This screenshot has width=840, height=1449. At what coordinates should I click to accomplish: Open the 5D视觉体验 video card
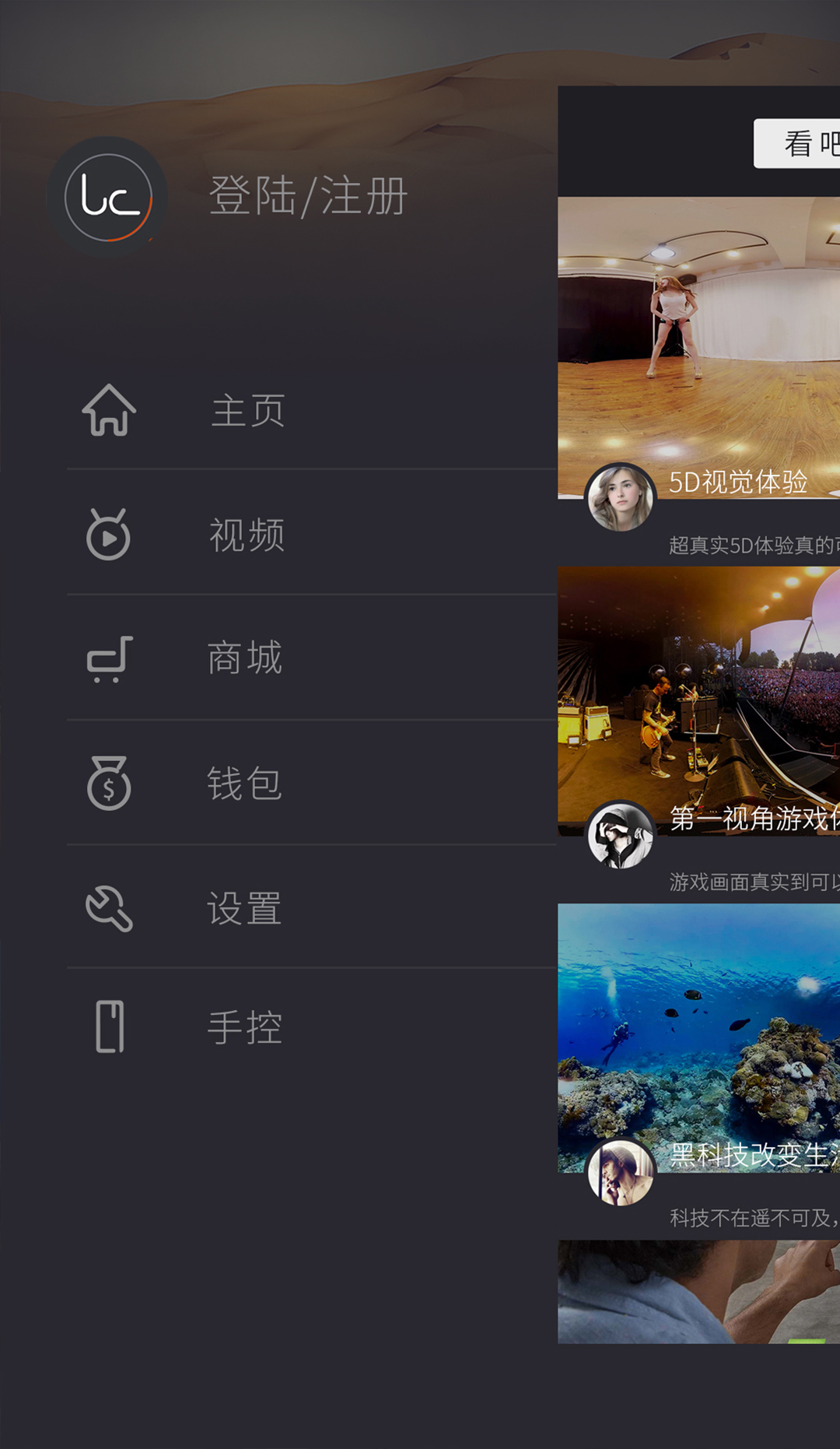click(698, 346)
